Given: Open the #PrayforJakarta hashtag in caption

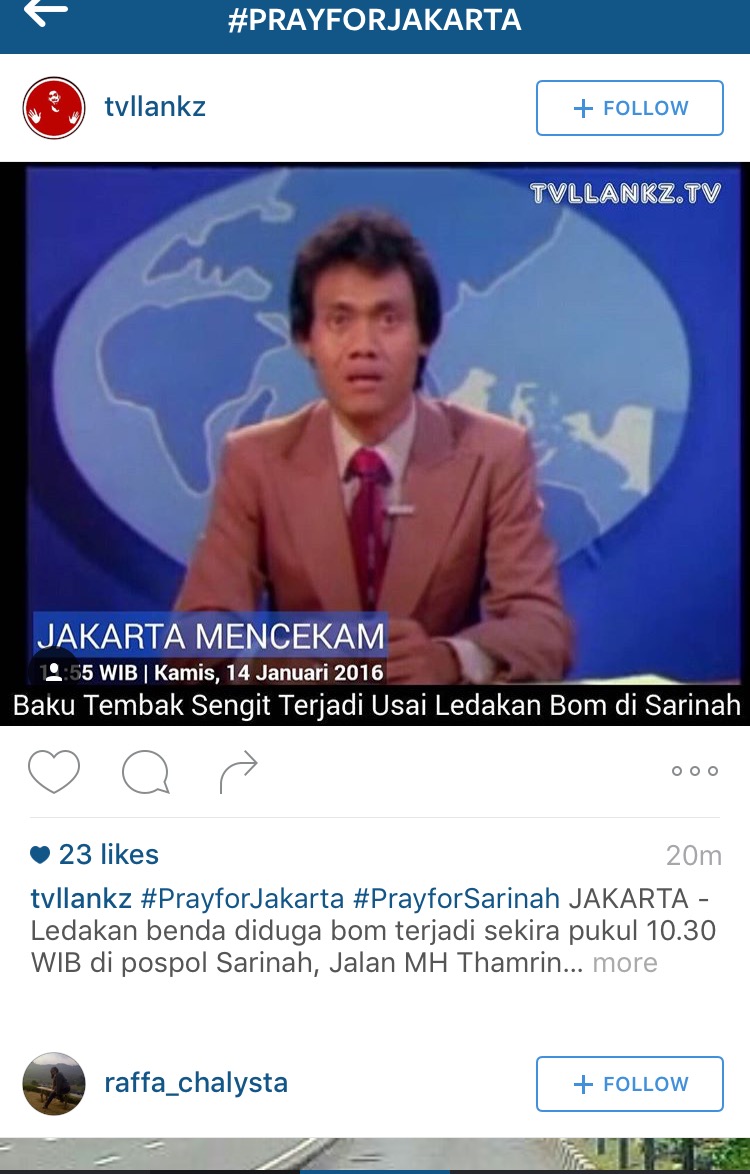Looking at the screenshot, I should point(242,898).
